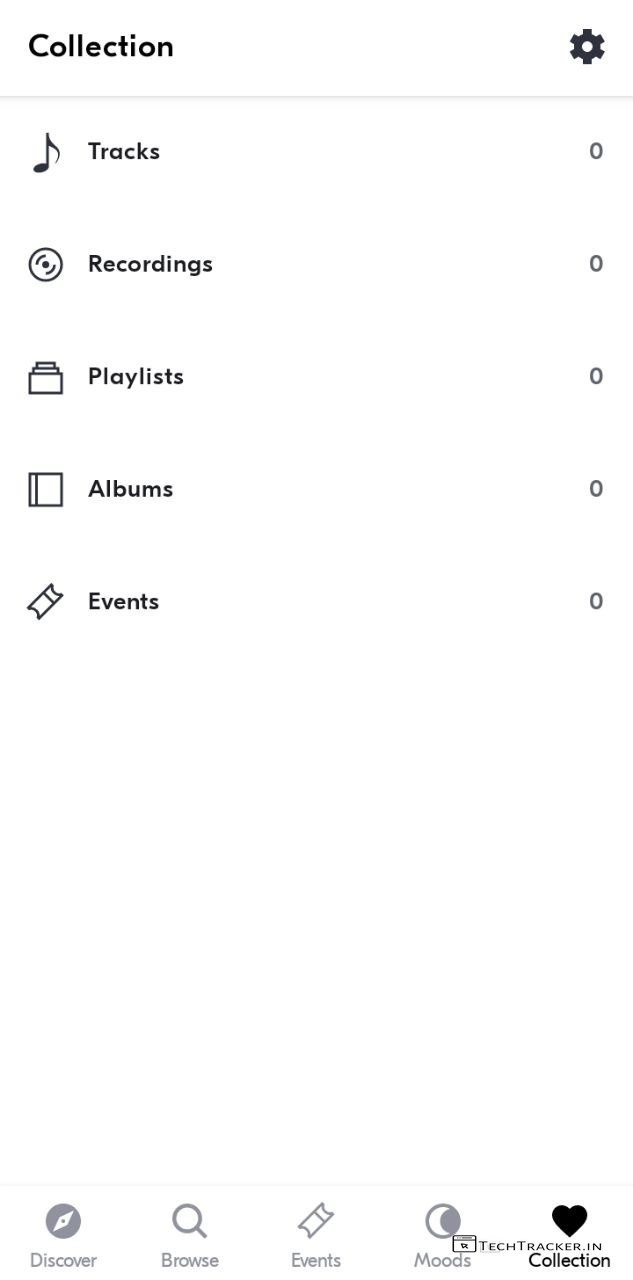633x1280 pixels.
Task: Select the Events tab in bottom navigation
Action: click(x=316, y=1235)
